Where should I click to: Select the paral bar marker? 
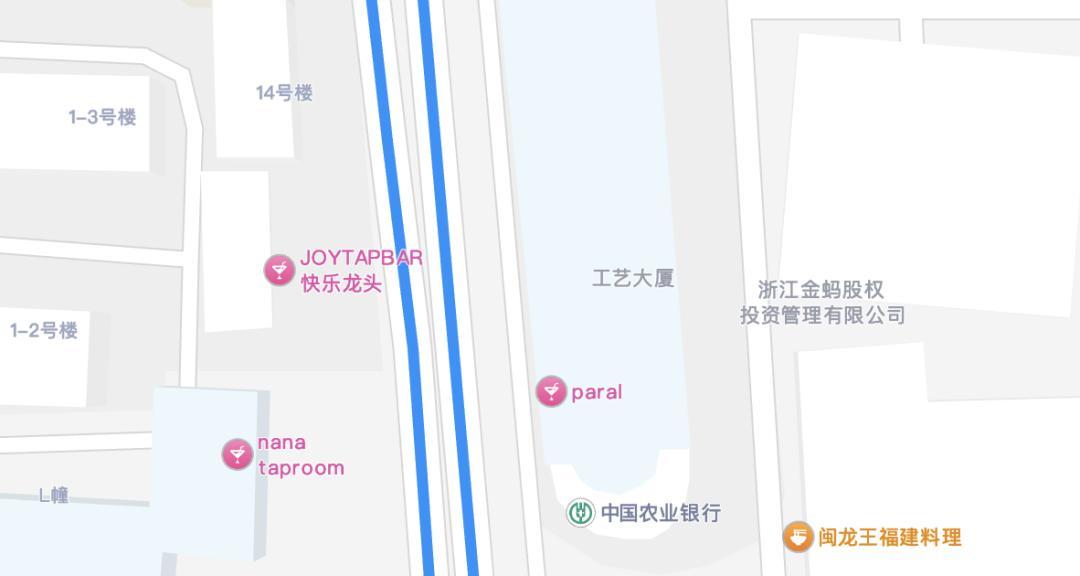551,391
